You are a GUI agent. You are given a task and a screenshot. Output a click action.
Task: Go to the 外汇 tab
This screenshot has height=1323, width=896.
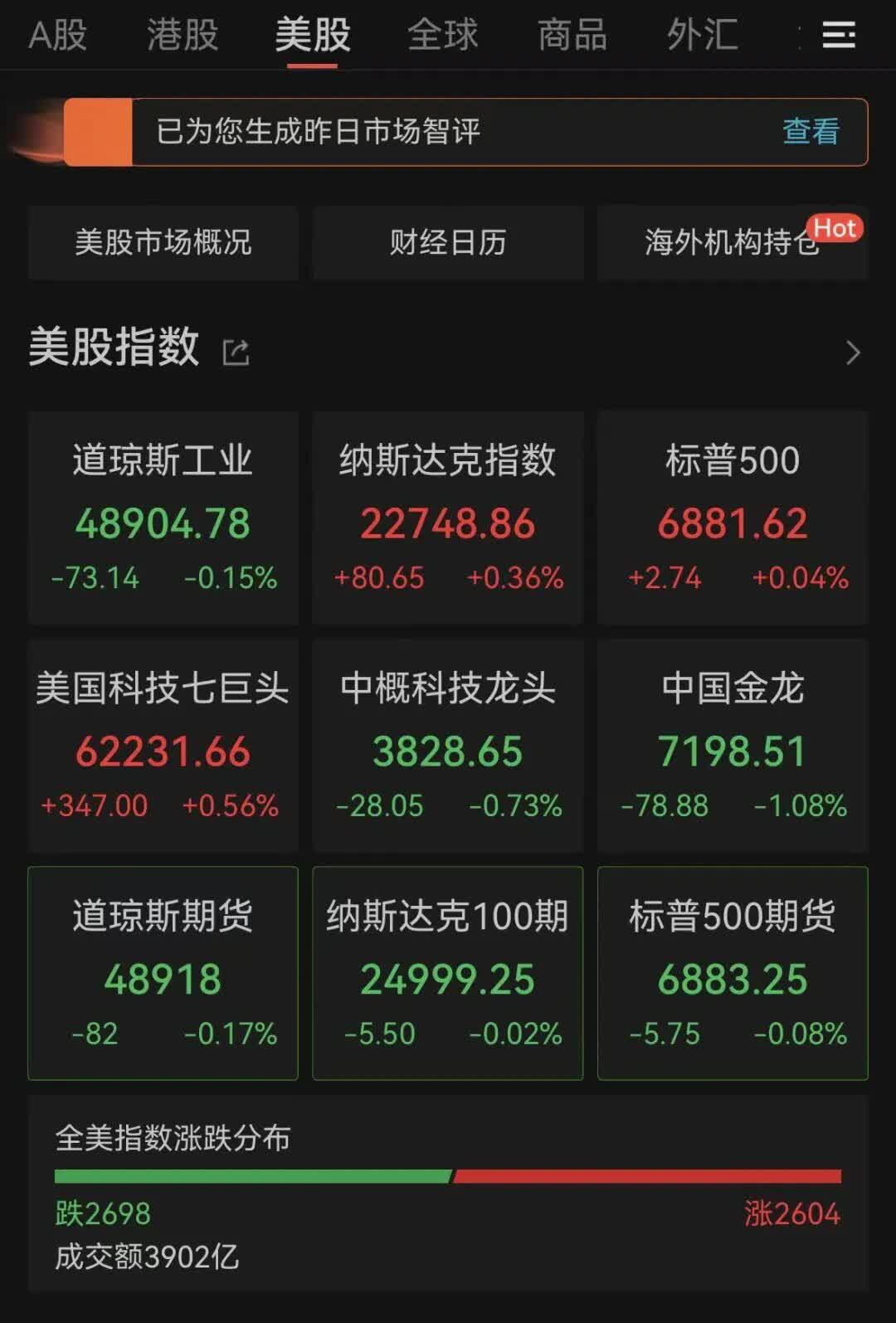(702, 35)
